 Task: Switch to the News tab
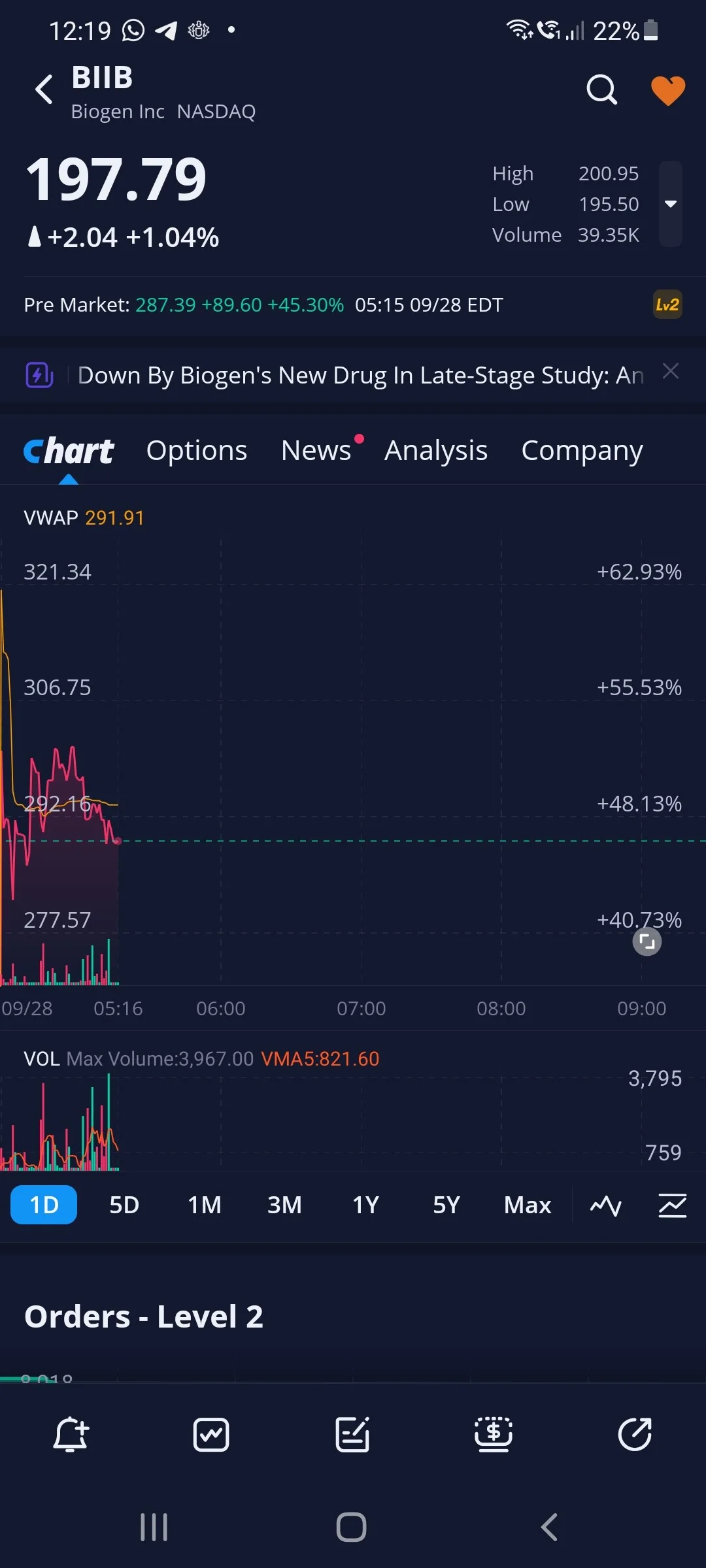[316, 451]
